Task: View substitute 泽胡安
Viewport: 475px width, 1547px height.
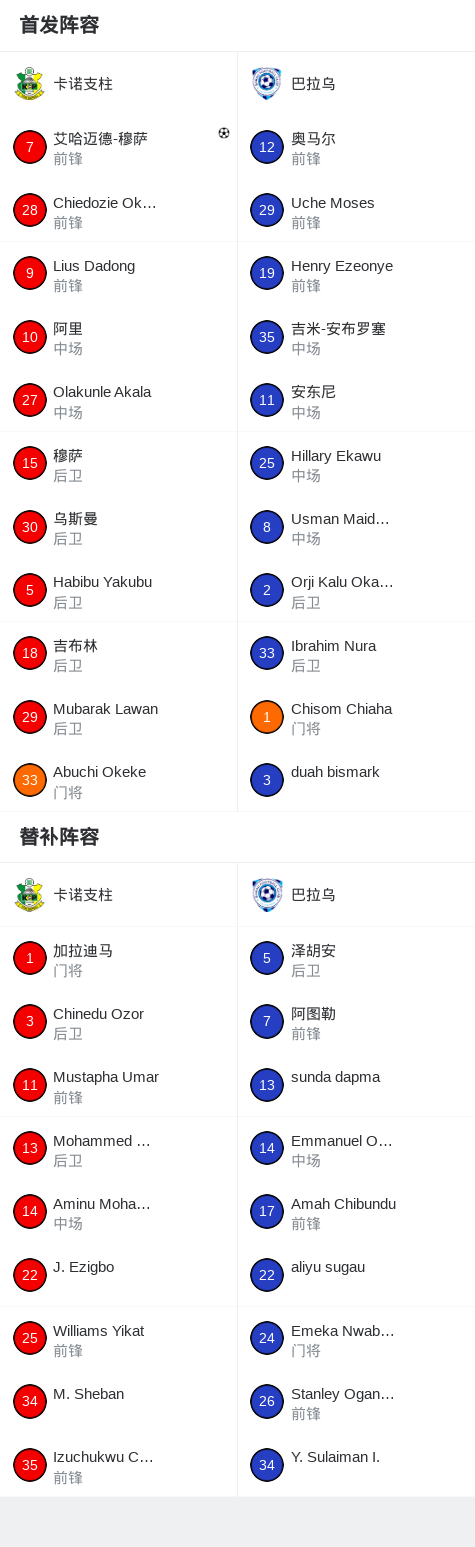Action: point(356,959)
